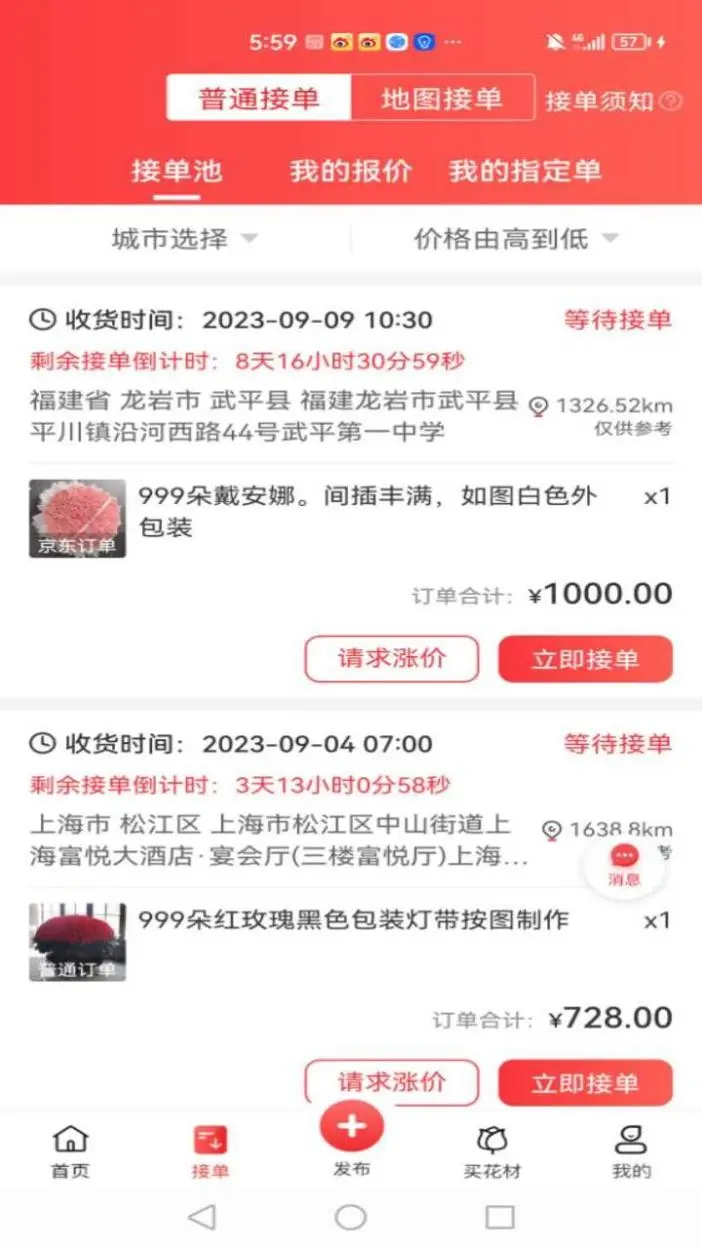View the 999朵红玫瑰 order image
This screenshot has width=702, height=1248.
tap(78, 942)
